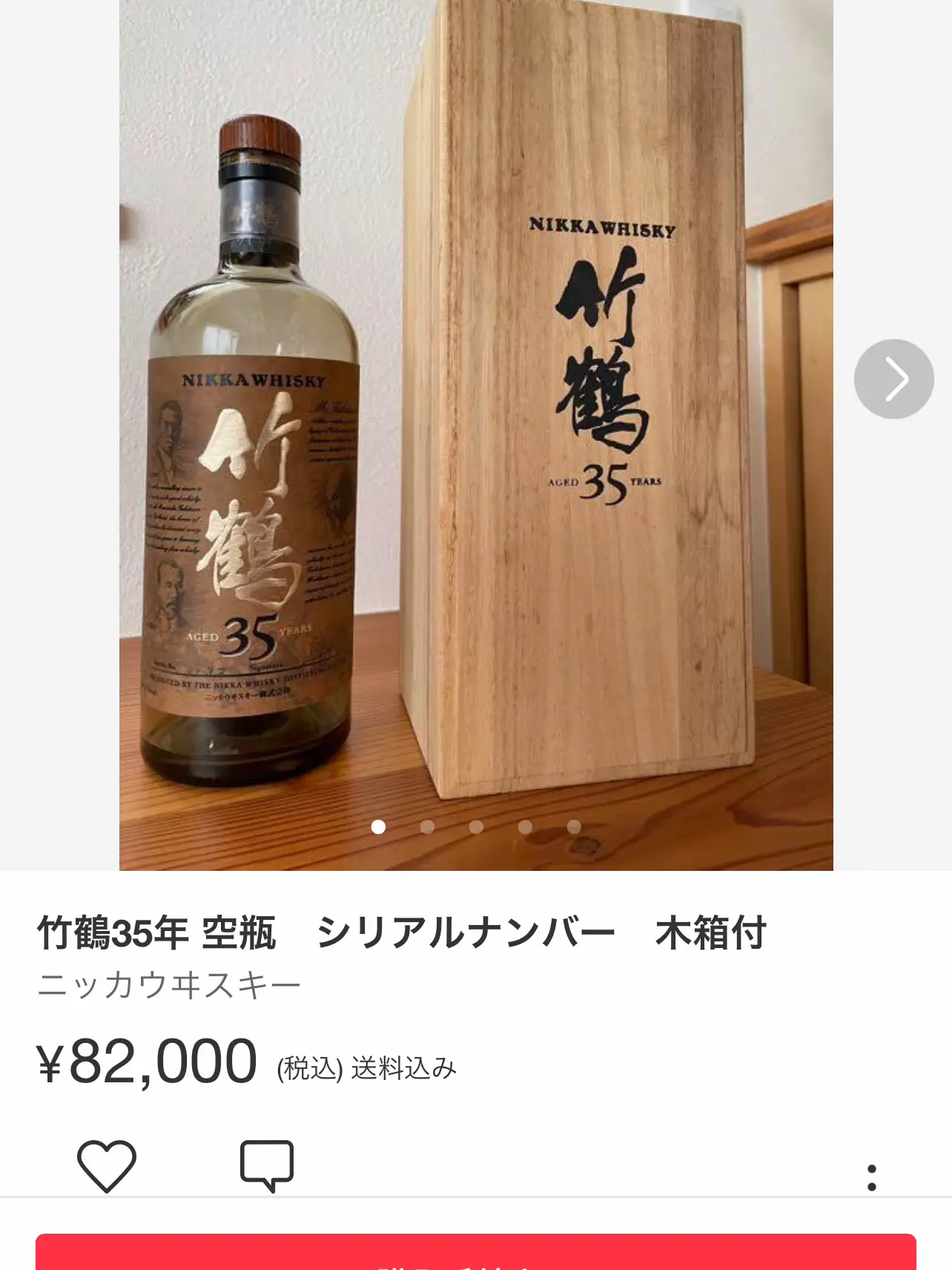The width and height of the screenshot is (952, 1270).
Task: Open the ニッカウヰスキー brand link
Action: click(x=169, y=986)
